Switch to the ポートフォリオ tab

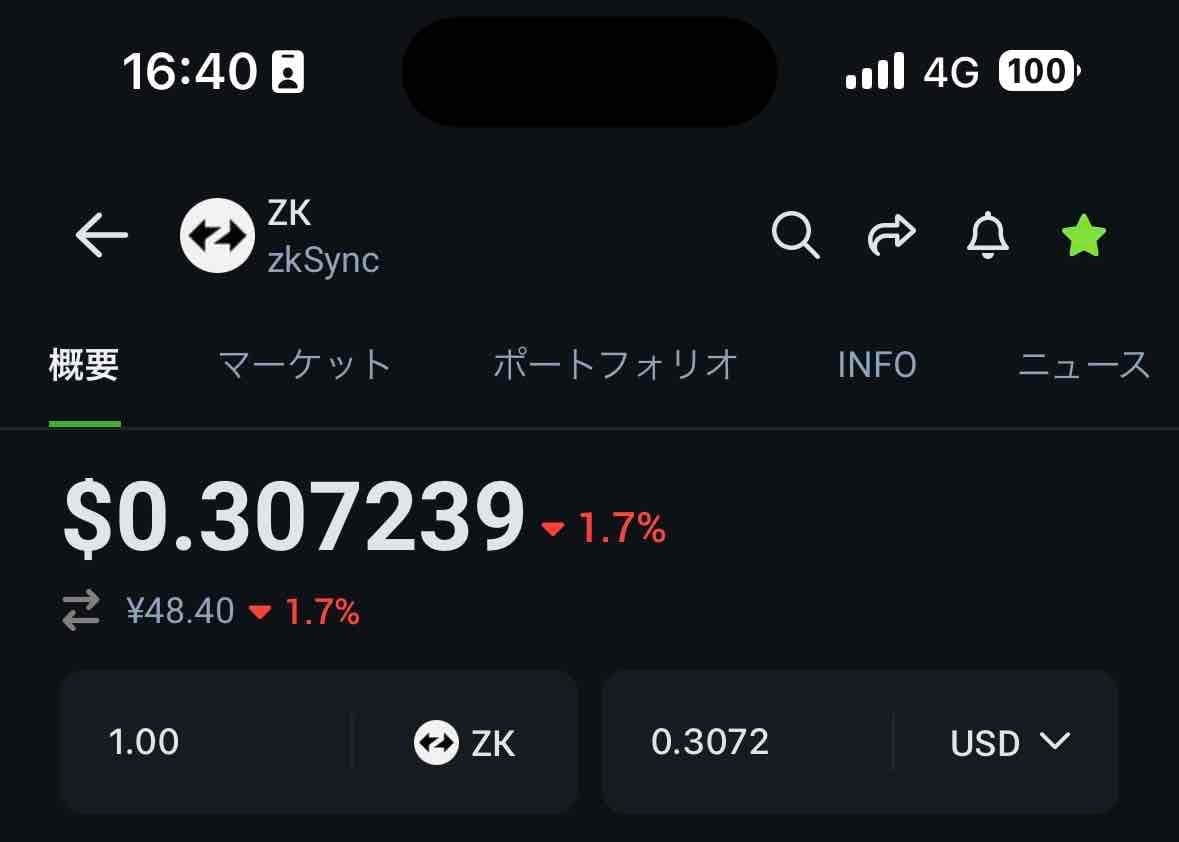click(x=615, y=365)
